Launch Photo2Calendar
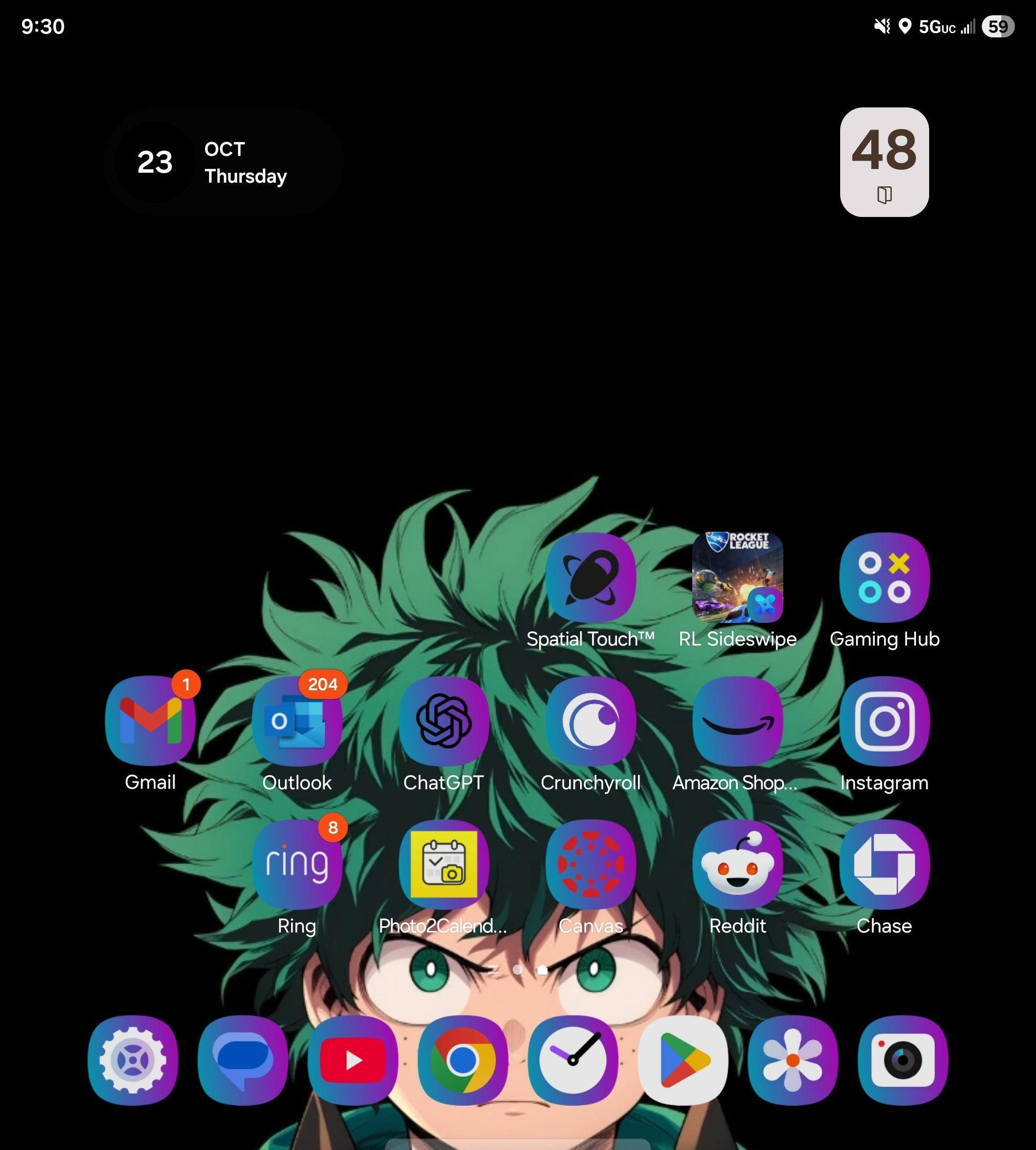 click(443, 864)
